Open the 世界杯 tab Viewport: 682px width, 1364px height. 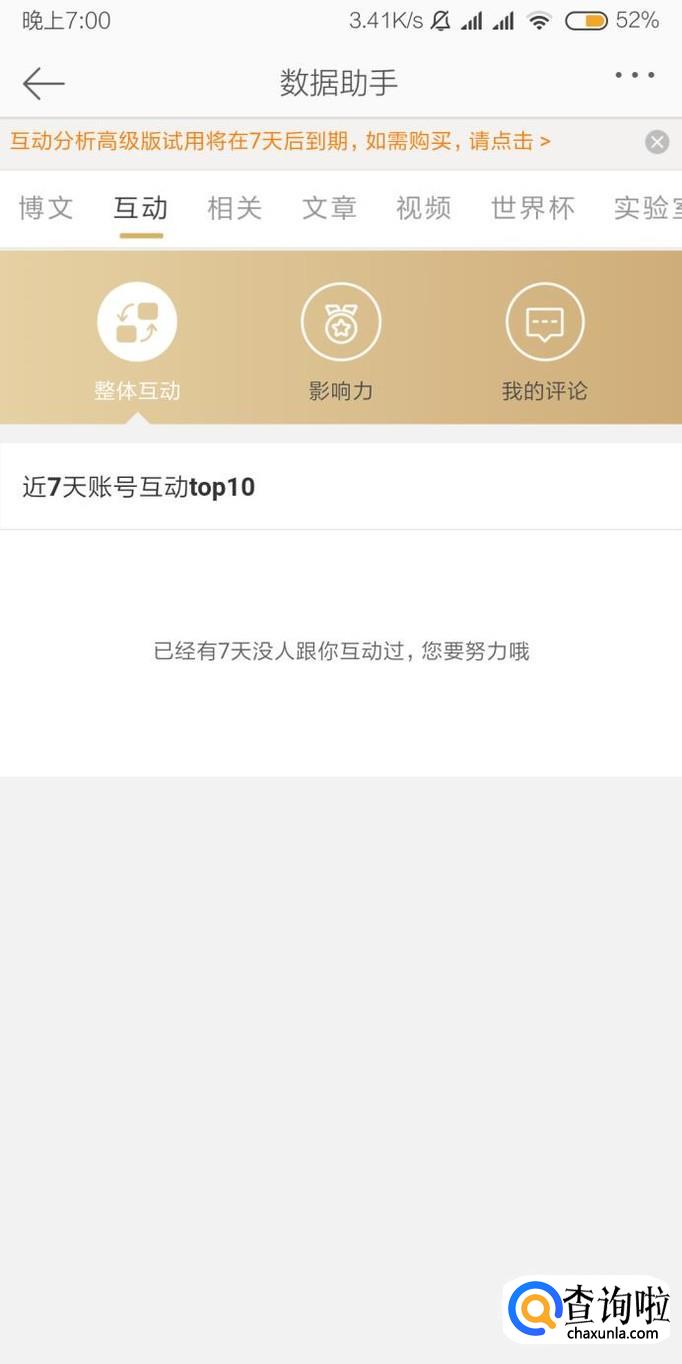coord(532,208)
